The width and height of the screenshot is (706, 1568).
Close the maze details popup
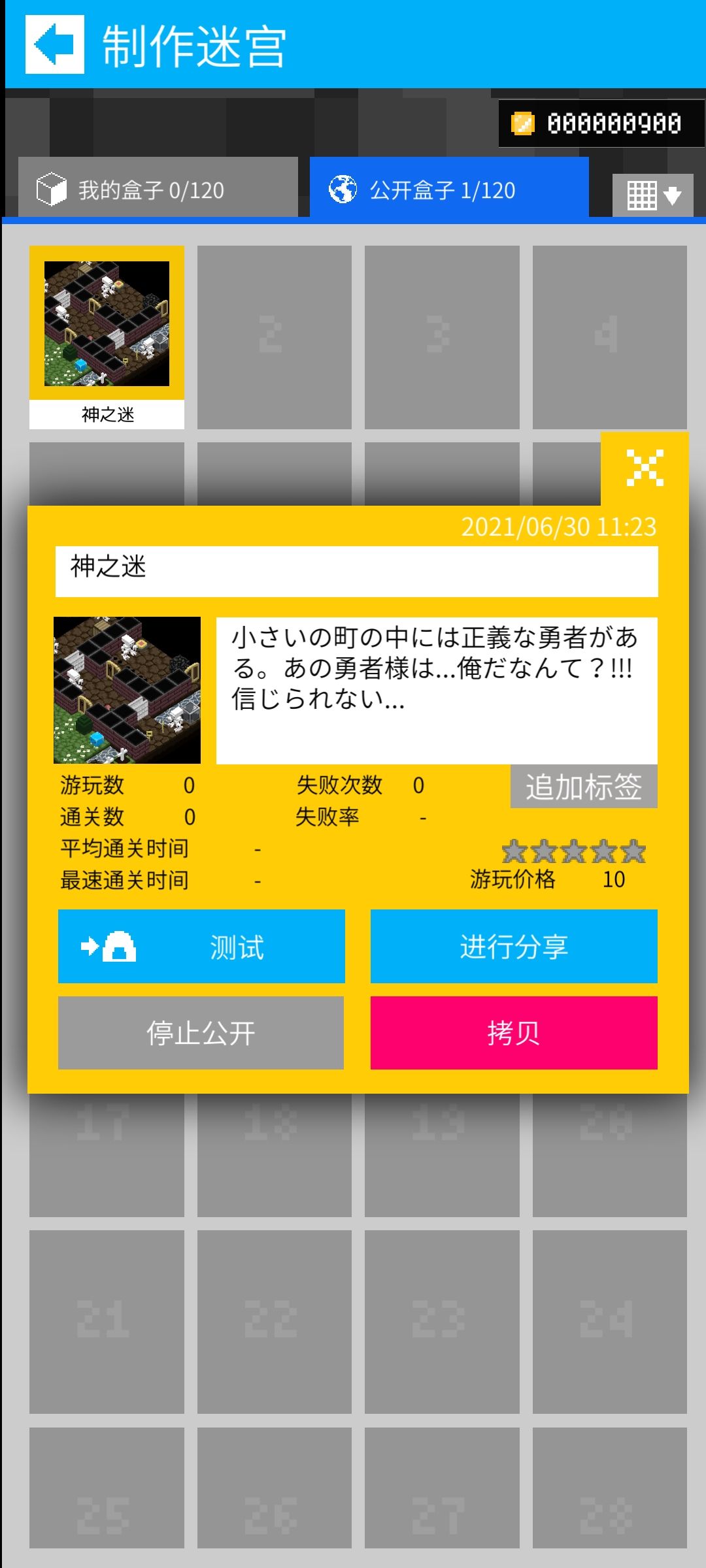point(645,468)
